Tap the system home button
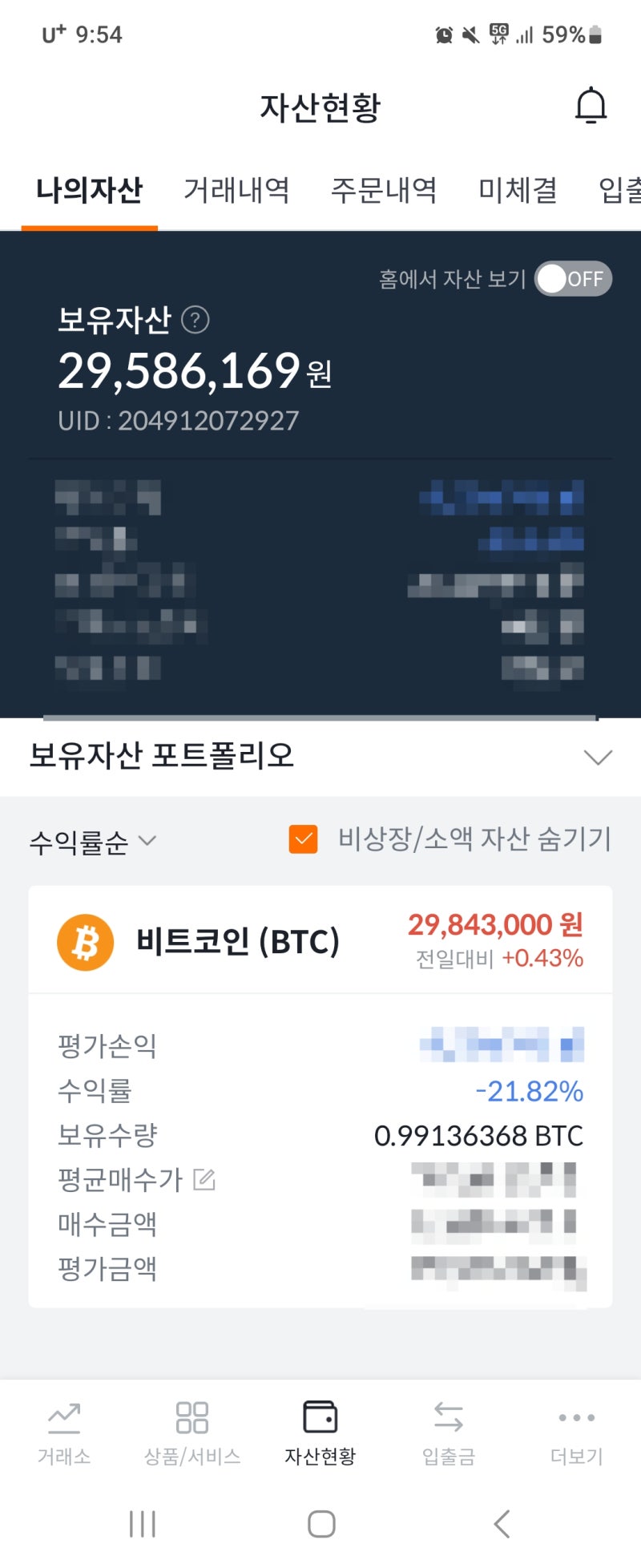Image resolution: width=641 pixels, height=1568 pixels. [x=321, y=1523]
